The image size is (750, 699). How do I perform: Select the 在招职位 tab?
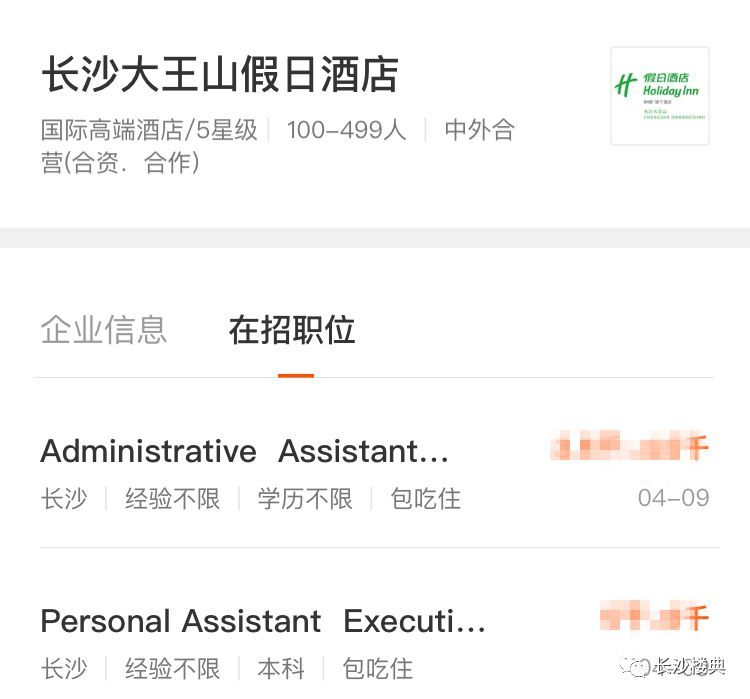pyautogui.click(x=292, y=330)
